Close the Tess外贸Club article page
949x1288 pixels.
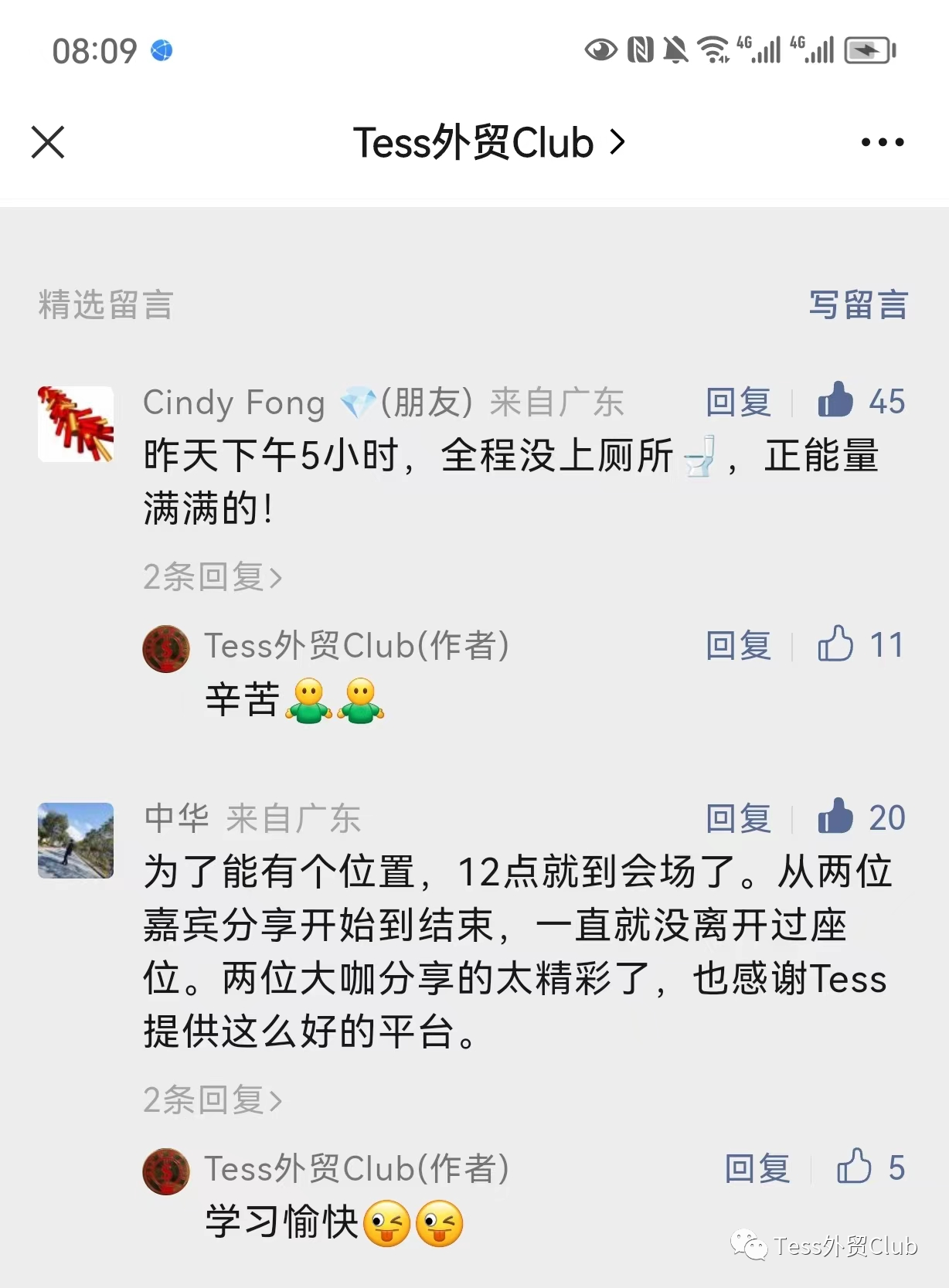(x=48, y=142)
